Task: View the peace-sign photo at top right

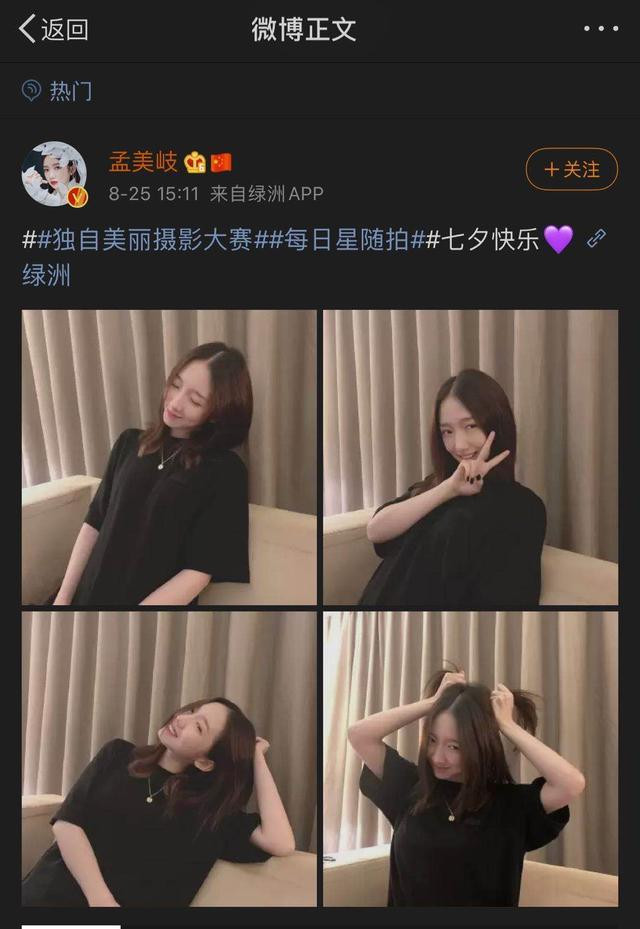Action: click(470, 457)
